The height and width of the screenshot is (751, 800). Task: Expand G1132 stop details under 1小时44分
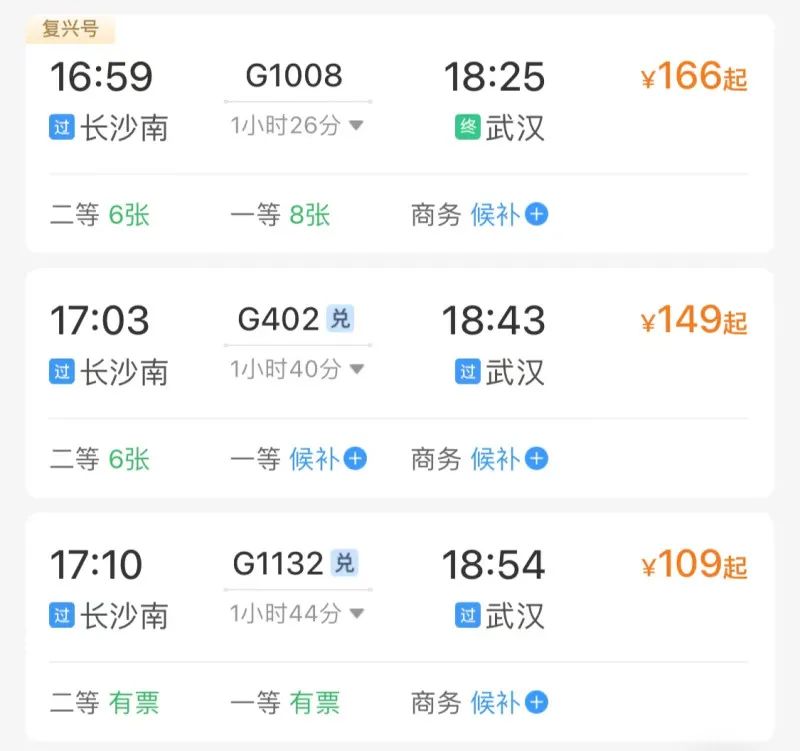297,614
